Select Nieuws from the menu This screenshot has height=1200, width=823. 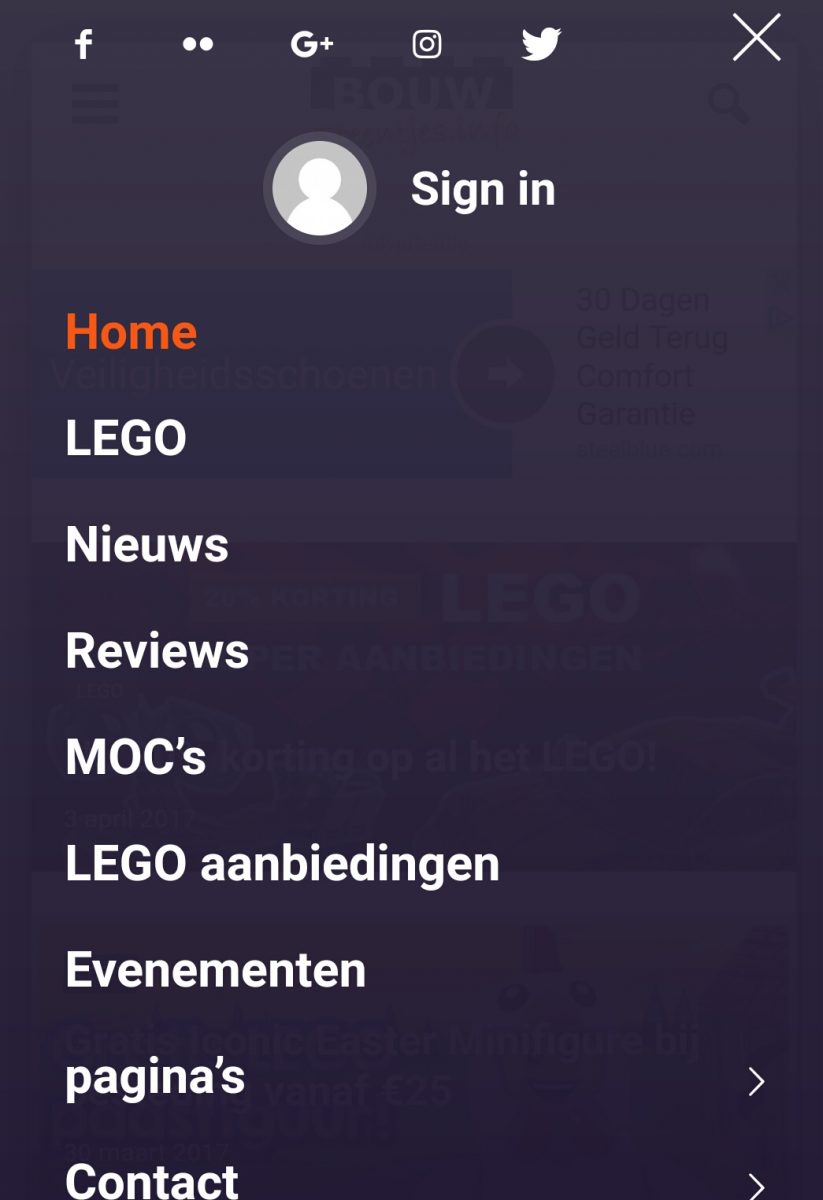pos(147,545)
